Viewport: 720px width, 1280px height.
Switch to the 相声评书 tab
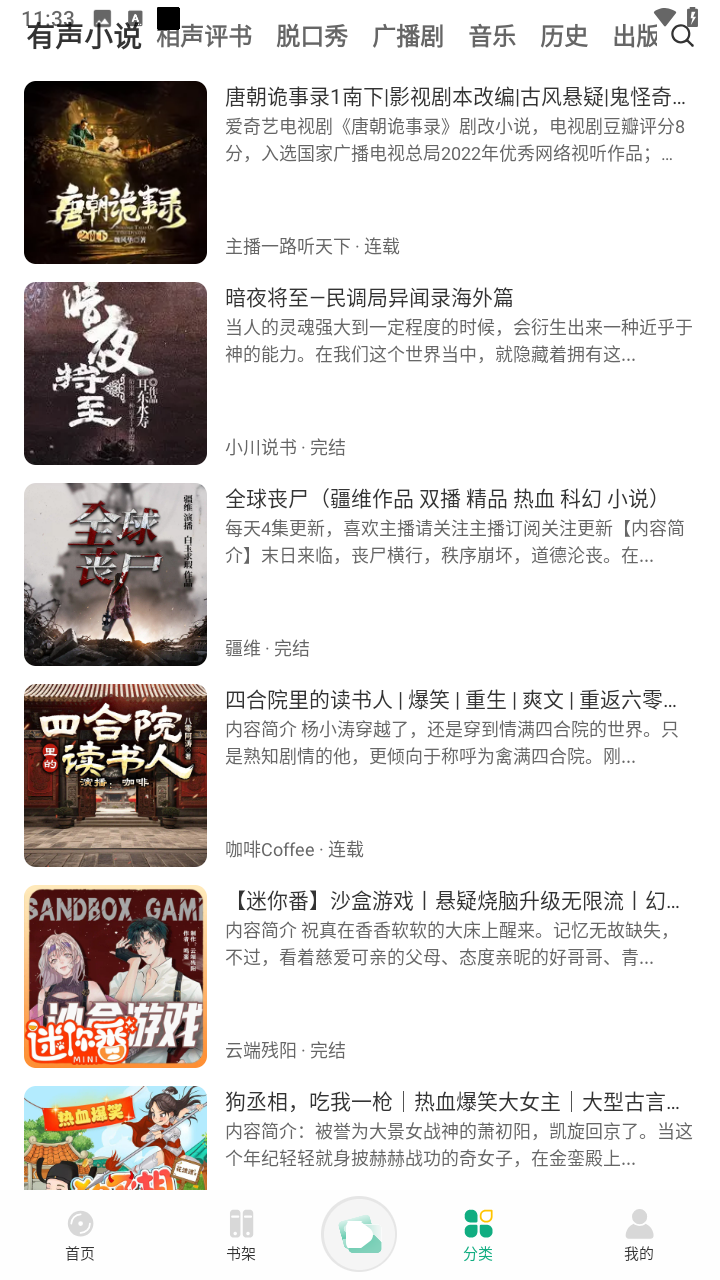click(205, 37)
